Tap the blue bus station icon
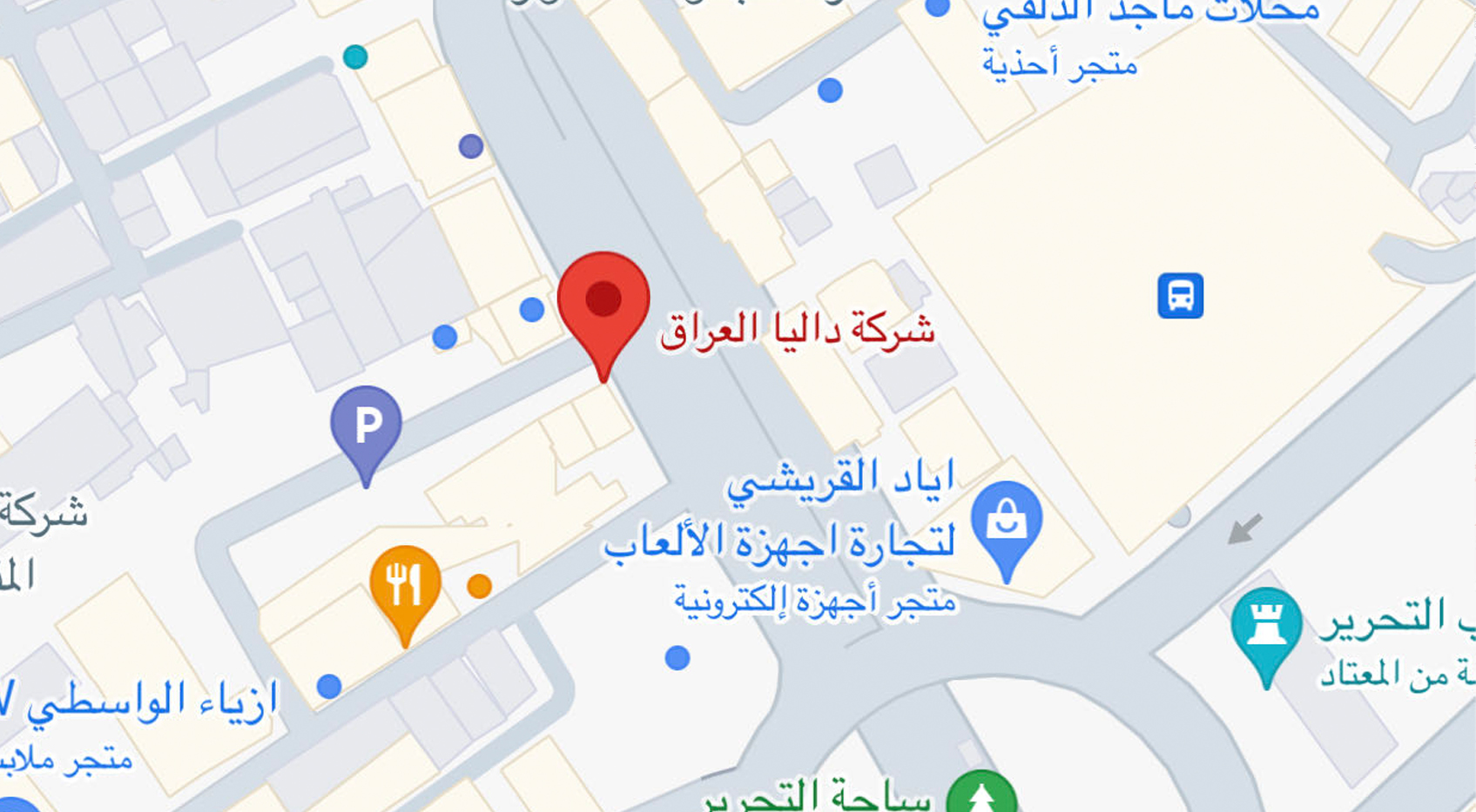 click(x=1180, y=296)
